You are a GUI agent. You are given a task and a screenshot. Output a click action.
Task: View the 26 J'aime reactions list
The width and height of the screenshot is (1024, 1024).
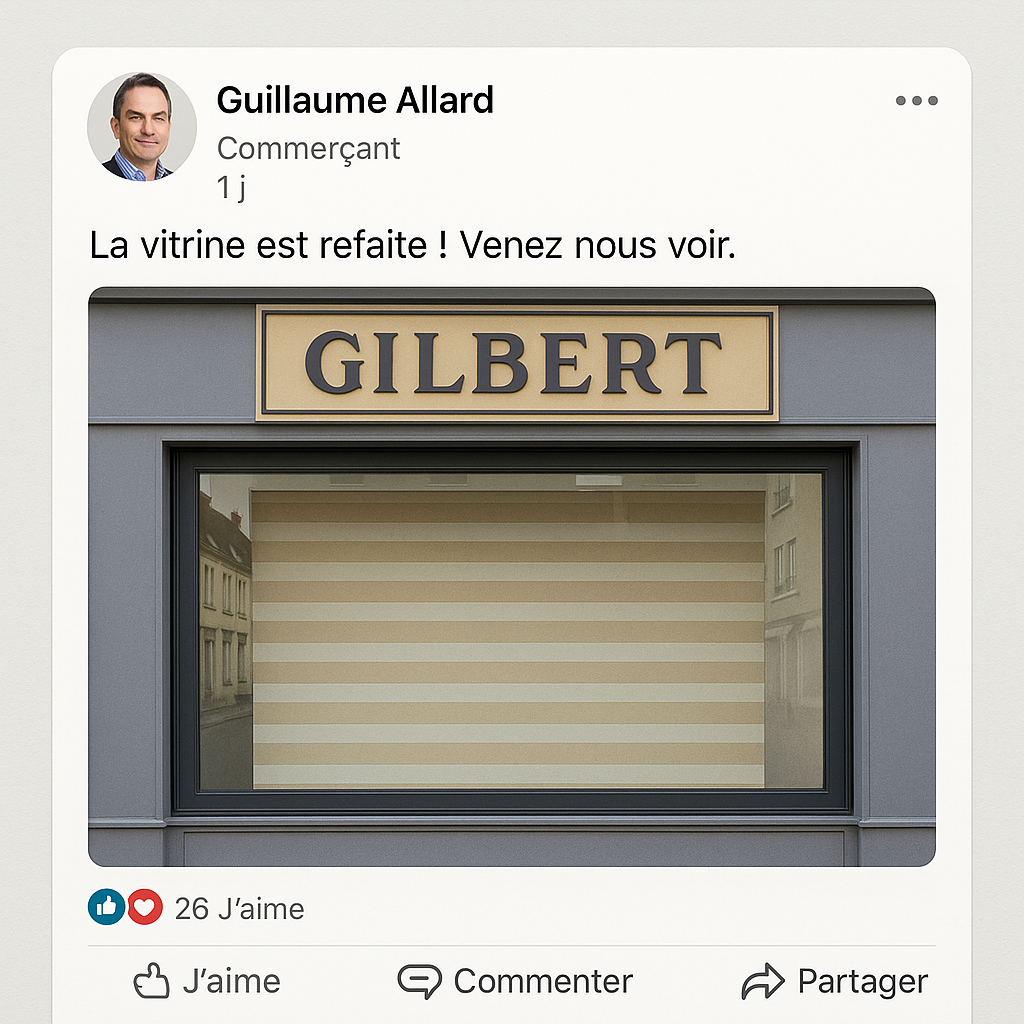(x=238, y=908)
